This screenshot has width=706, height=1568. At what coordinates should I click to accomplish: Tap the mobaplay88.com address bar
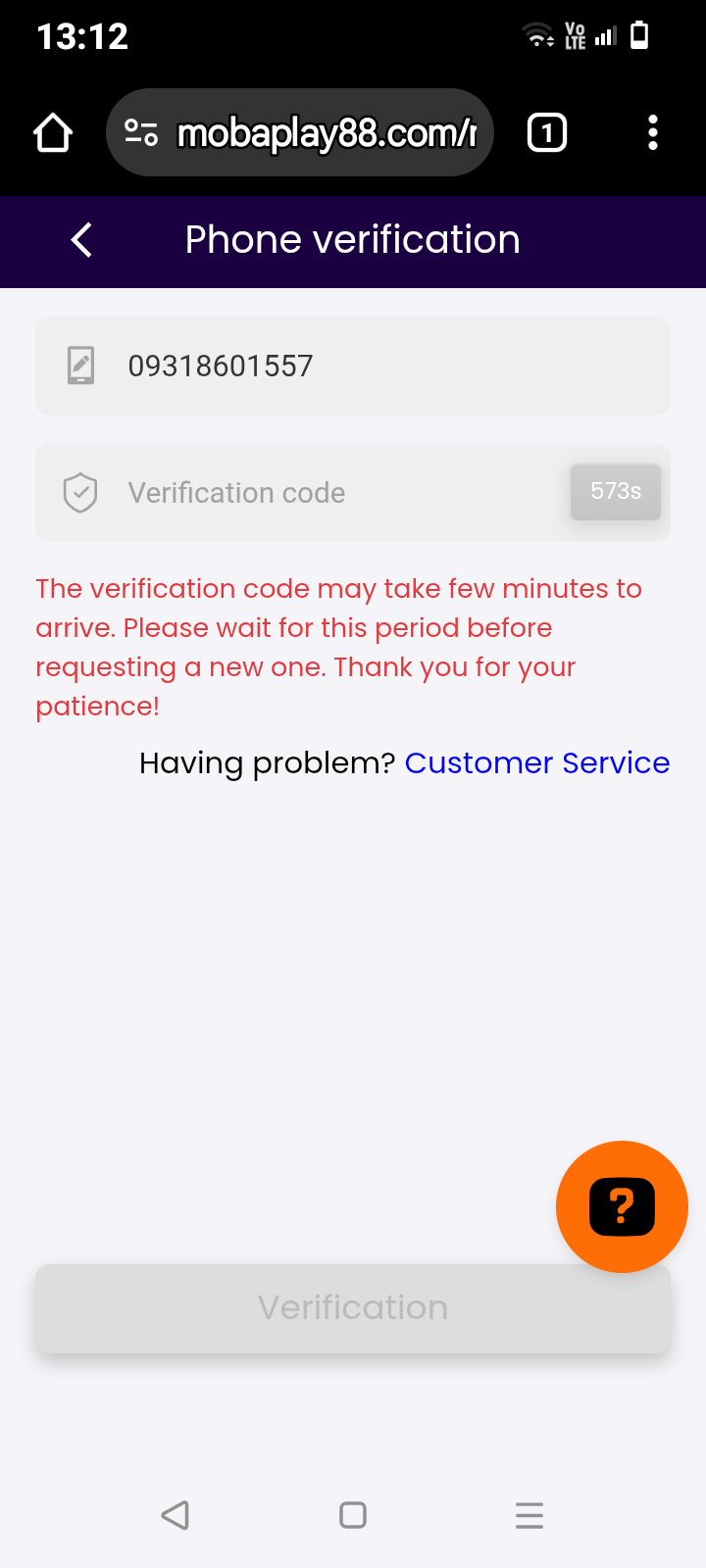pyautogui.click(x=299, y=132)
